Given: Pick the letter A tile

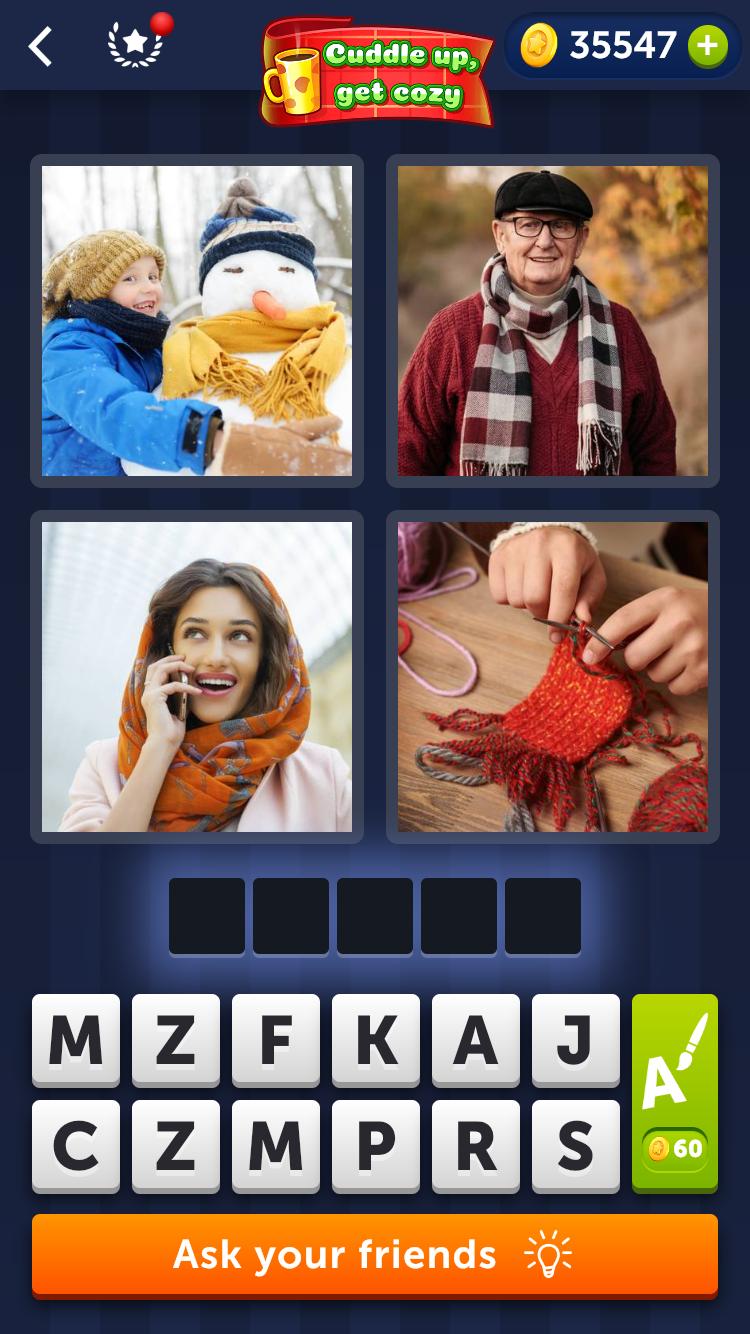Looking at the screenshot, I should tap(476, 1040).
